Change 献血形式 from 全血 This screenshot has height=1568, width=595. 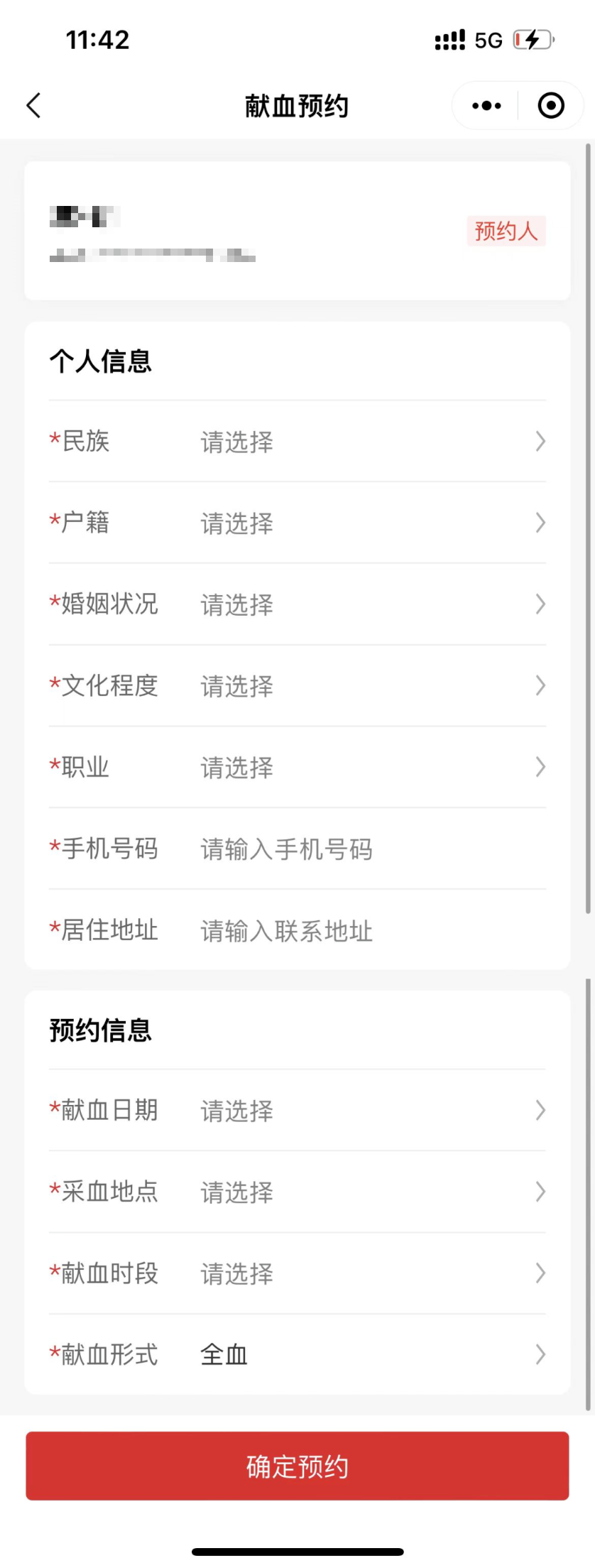pos(297,1355)
